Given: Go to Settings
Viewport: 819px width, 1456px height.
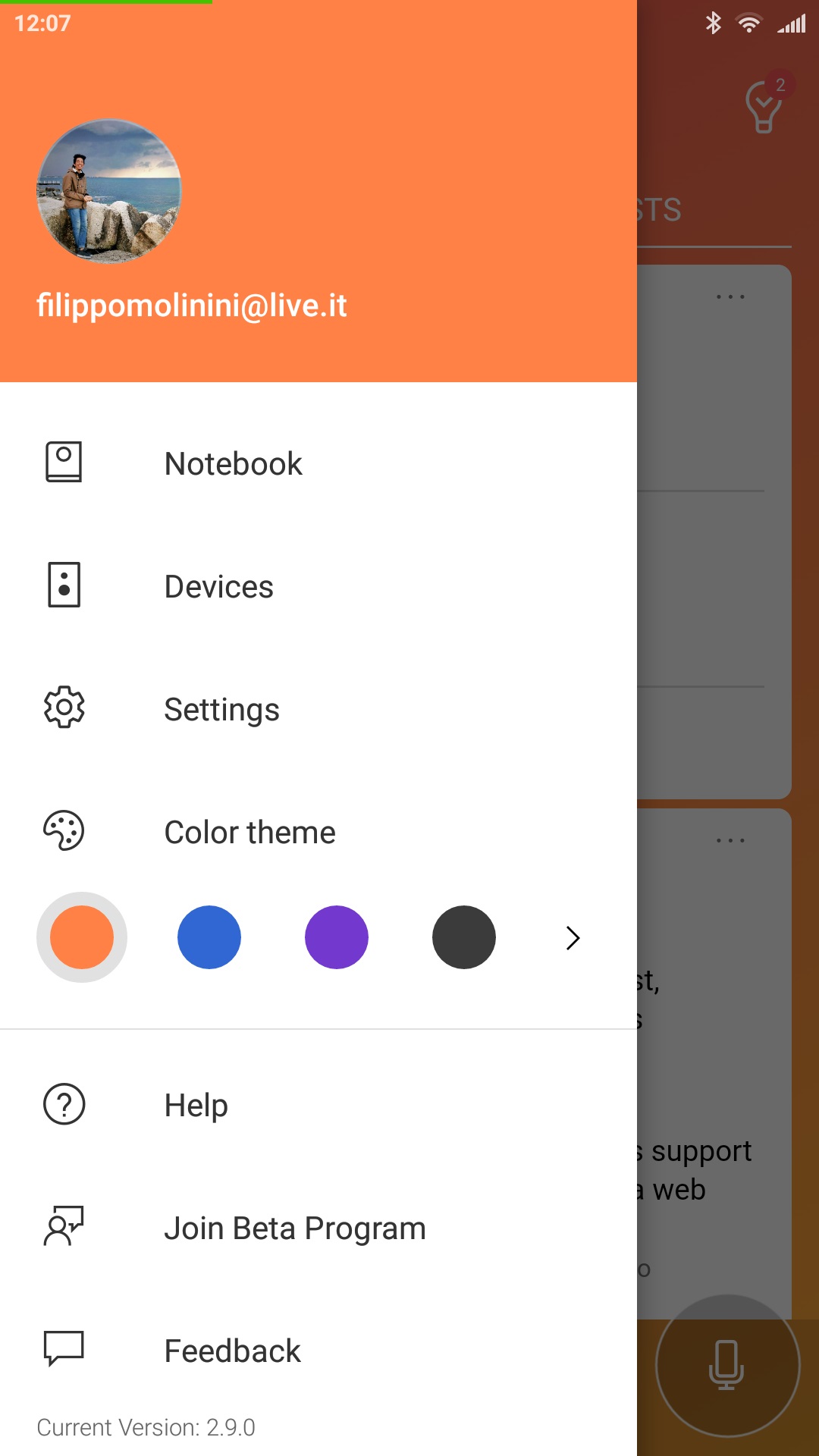Looking at the screenshot, I should tap(318, 709).
